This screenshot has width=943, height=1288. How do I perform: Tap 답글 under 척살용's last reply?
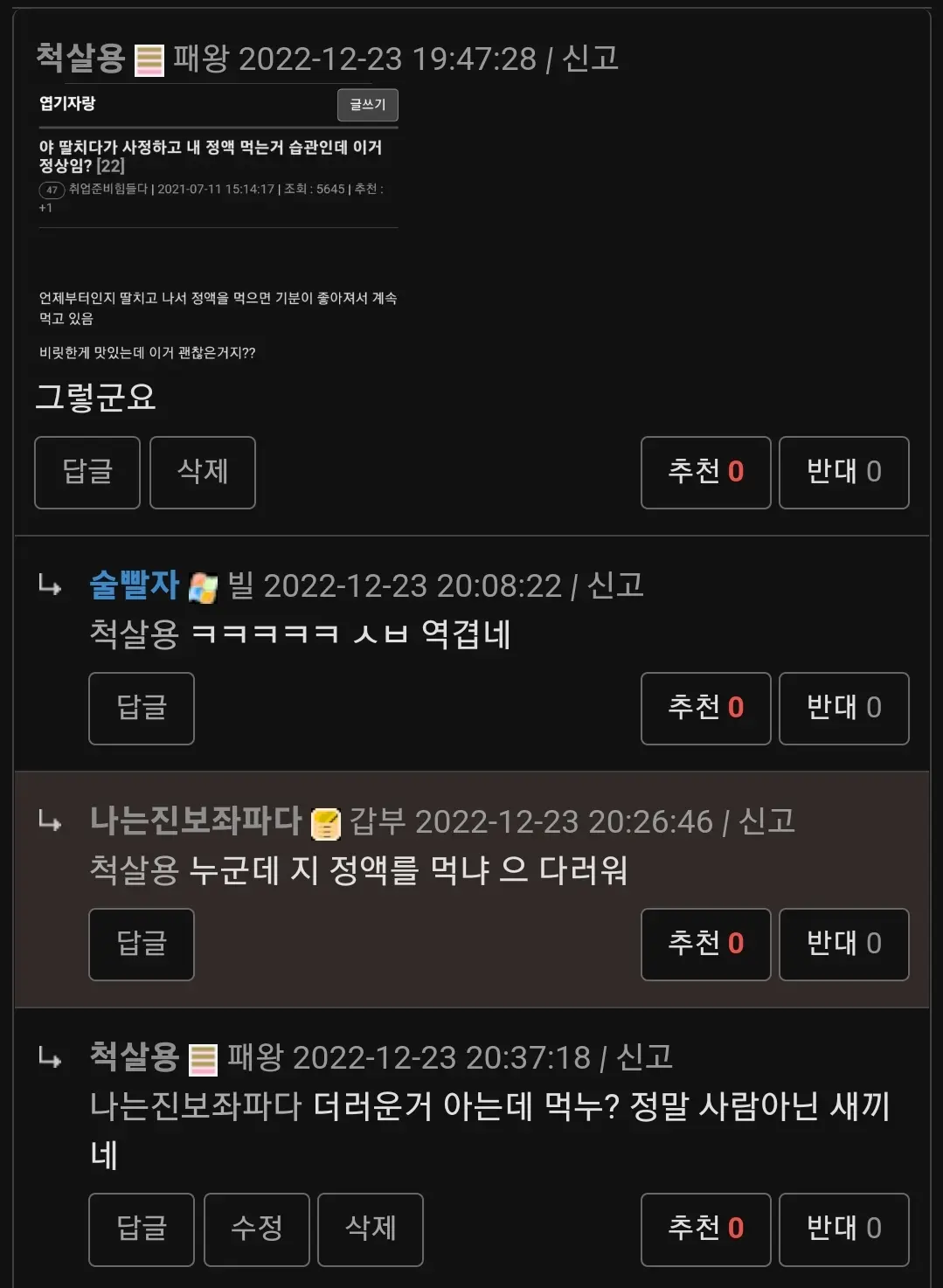142,1229
